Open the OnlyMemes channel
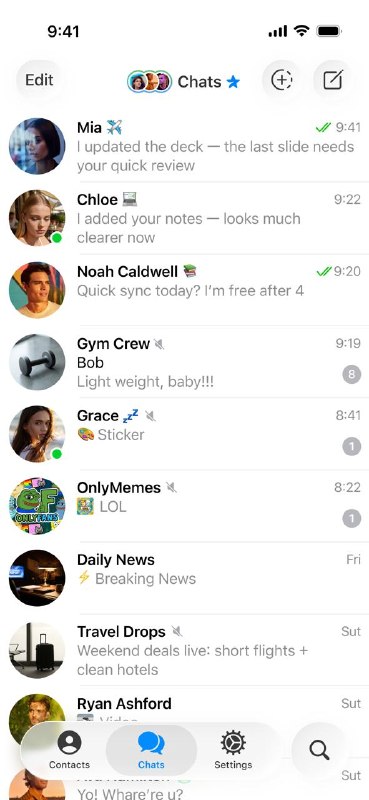The width and height of the screenshot is (369, 800). click(x=184, y=506)
